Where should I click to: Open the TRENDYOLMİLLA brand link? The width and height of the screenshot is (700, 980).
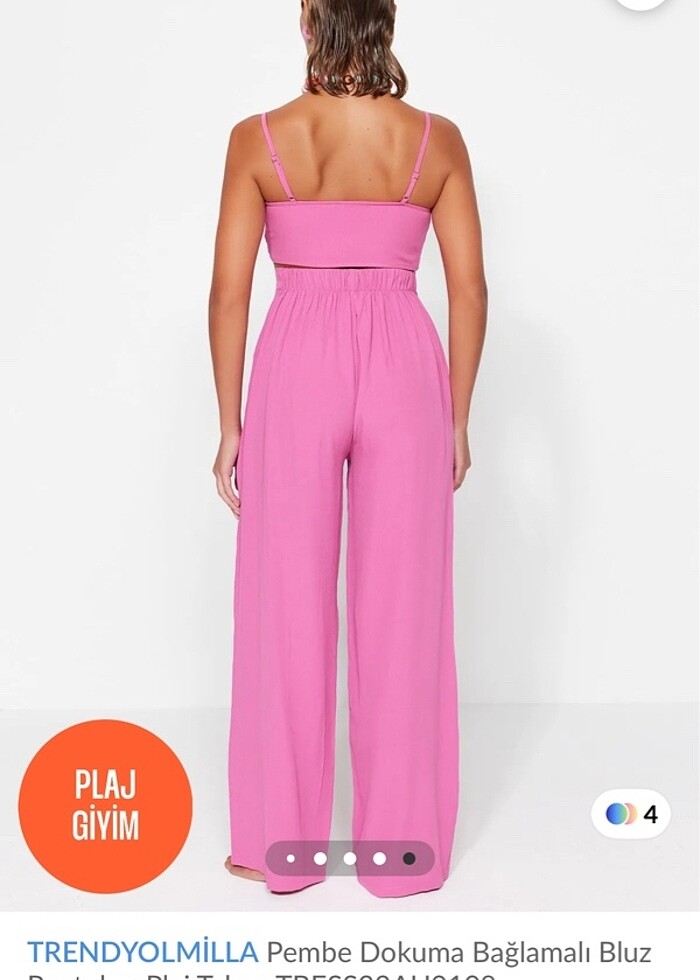tap(142, 951)
